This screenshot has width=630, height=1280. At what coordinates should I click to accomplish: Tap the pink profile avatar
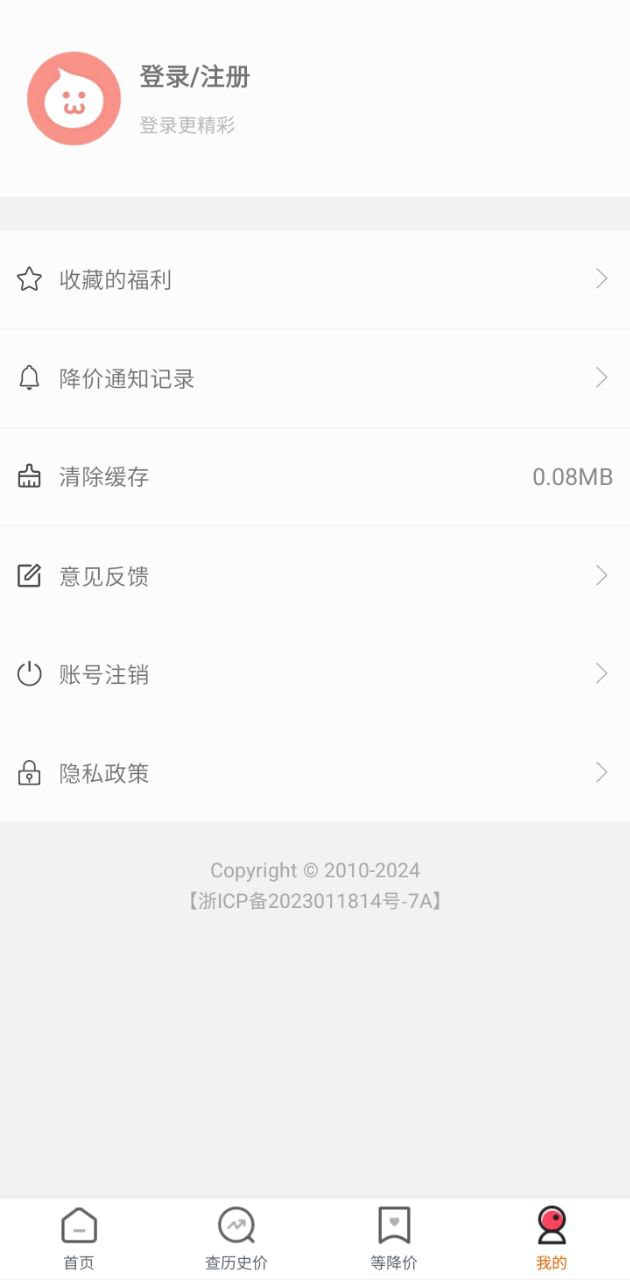pyautogui.click(x=74, y=99)
